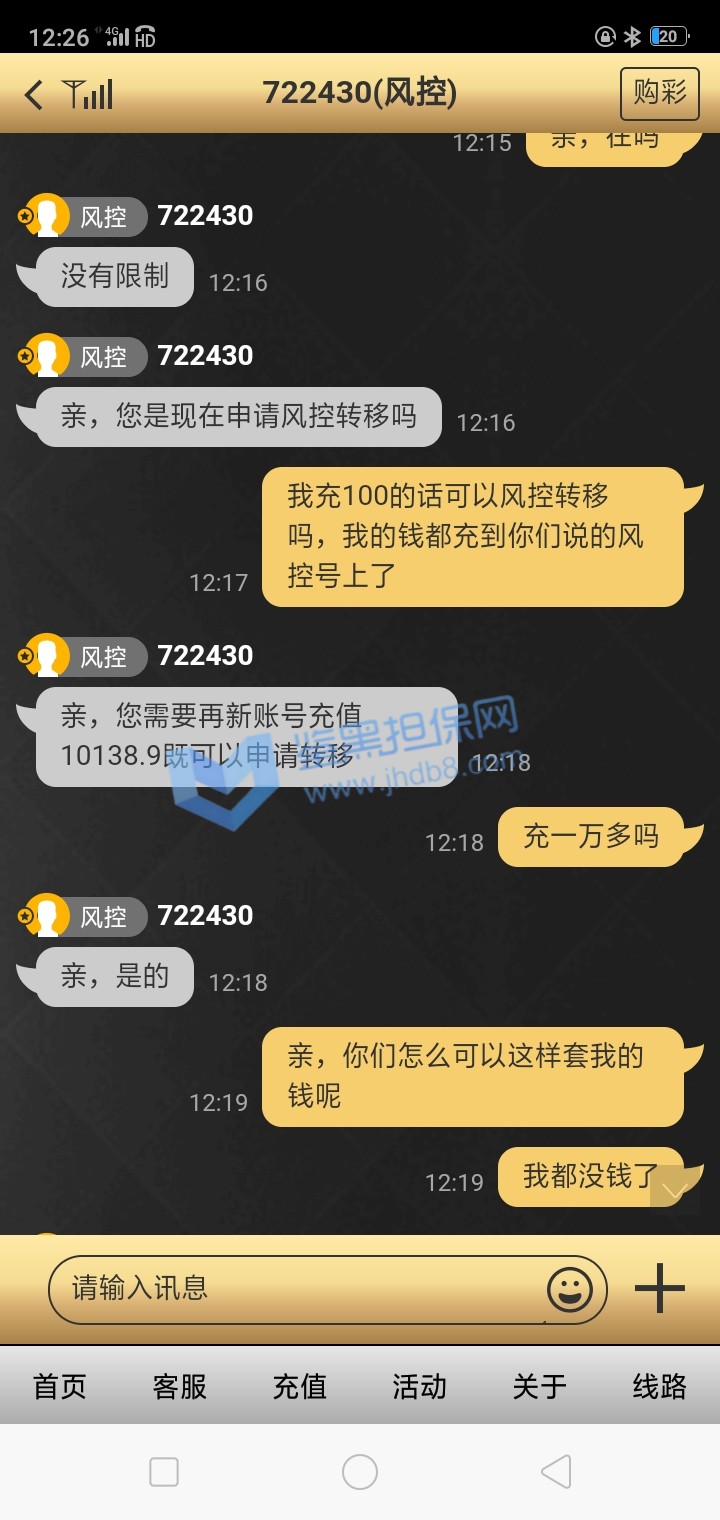The image size is (720, 1520).
Task: Go to the 活动 tab
Action: click(419, 1386)
